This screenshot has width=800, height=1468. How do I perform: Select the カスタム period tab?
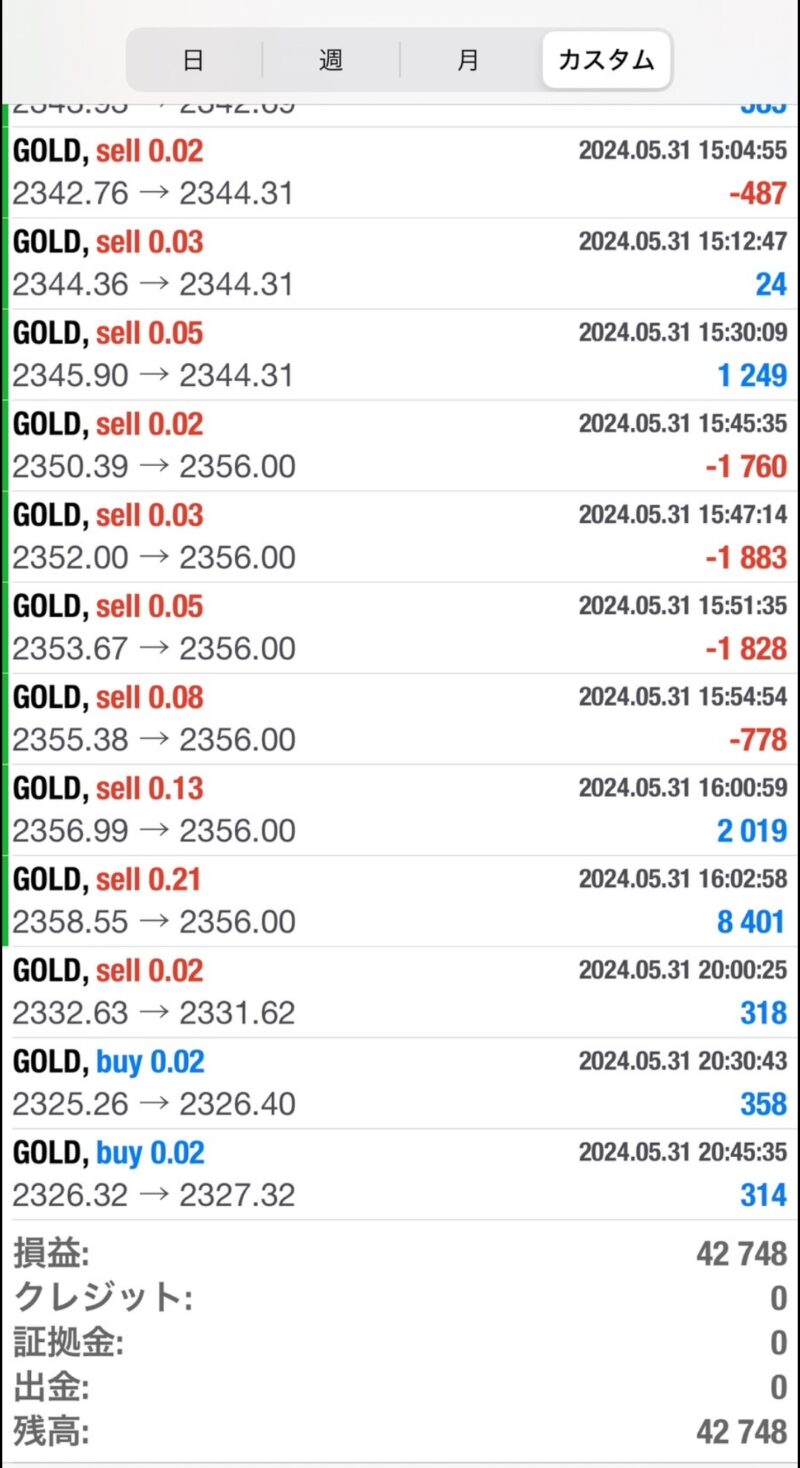coord(606,60)
